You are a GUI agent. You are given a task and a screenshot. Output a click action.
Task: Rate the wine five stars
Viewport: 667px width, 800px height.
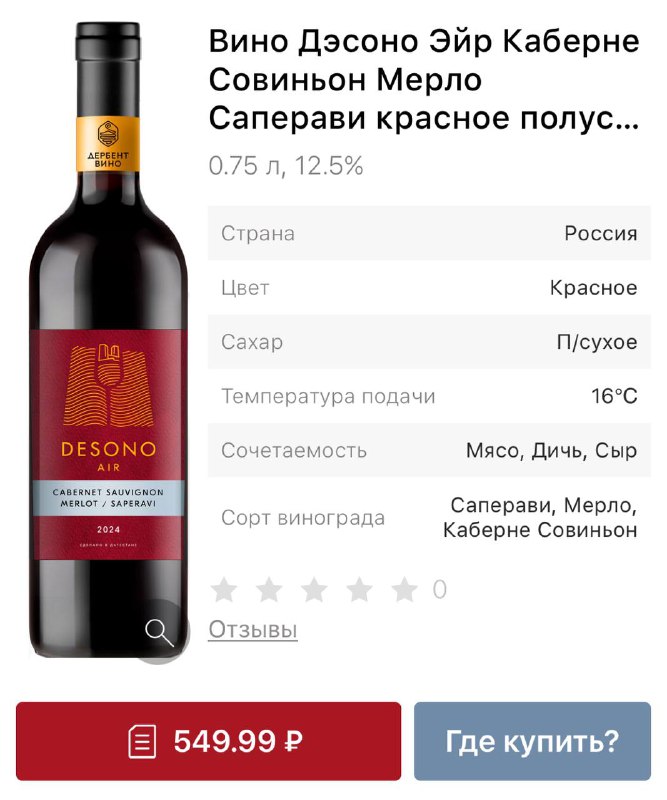tap(404, 590)
